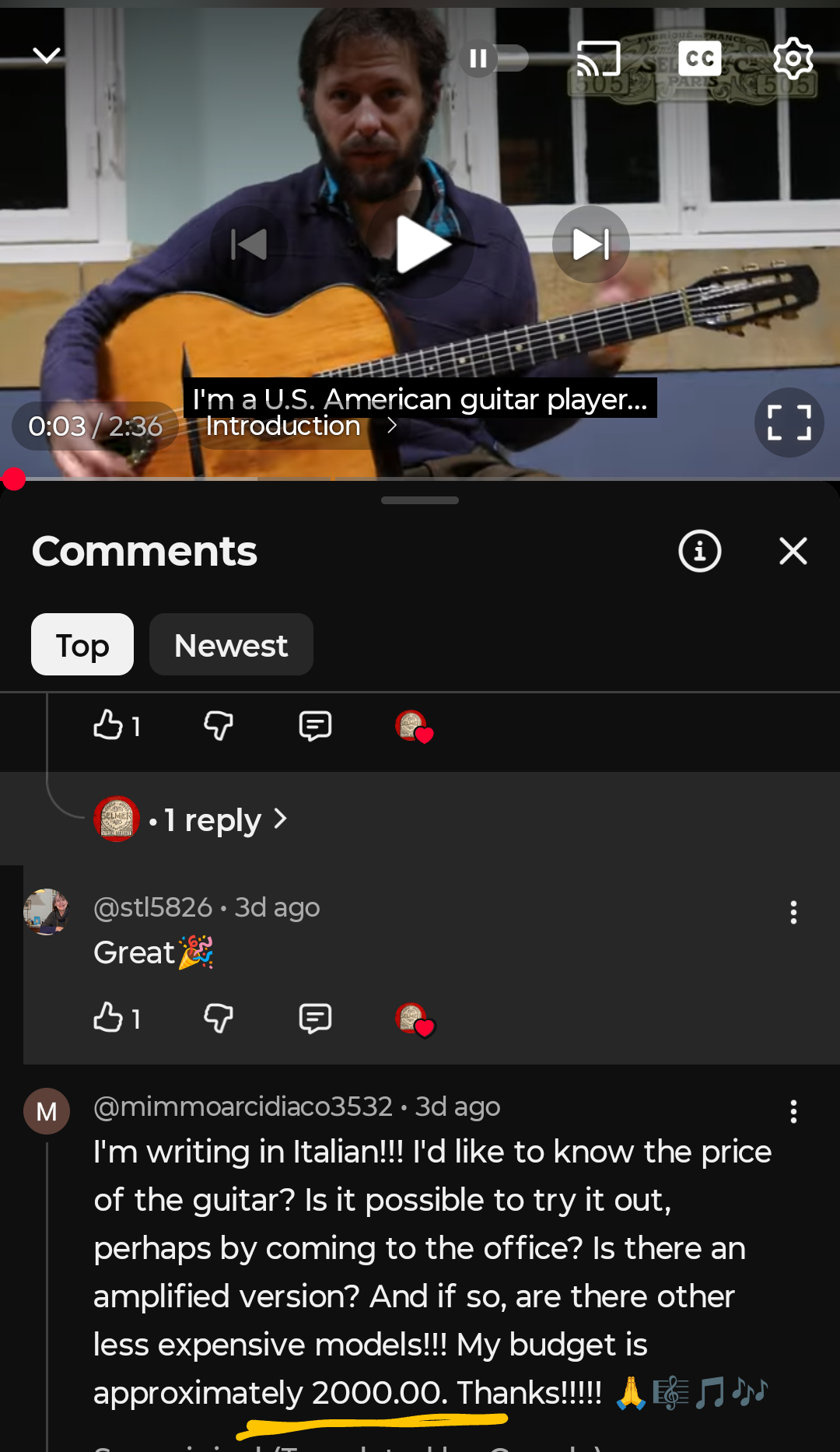Open options menu for @mimmoarcidiaco3532's comment
Image resolution: width=840 pixels, height=1452 pixels.
coord(793,1111)
